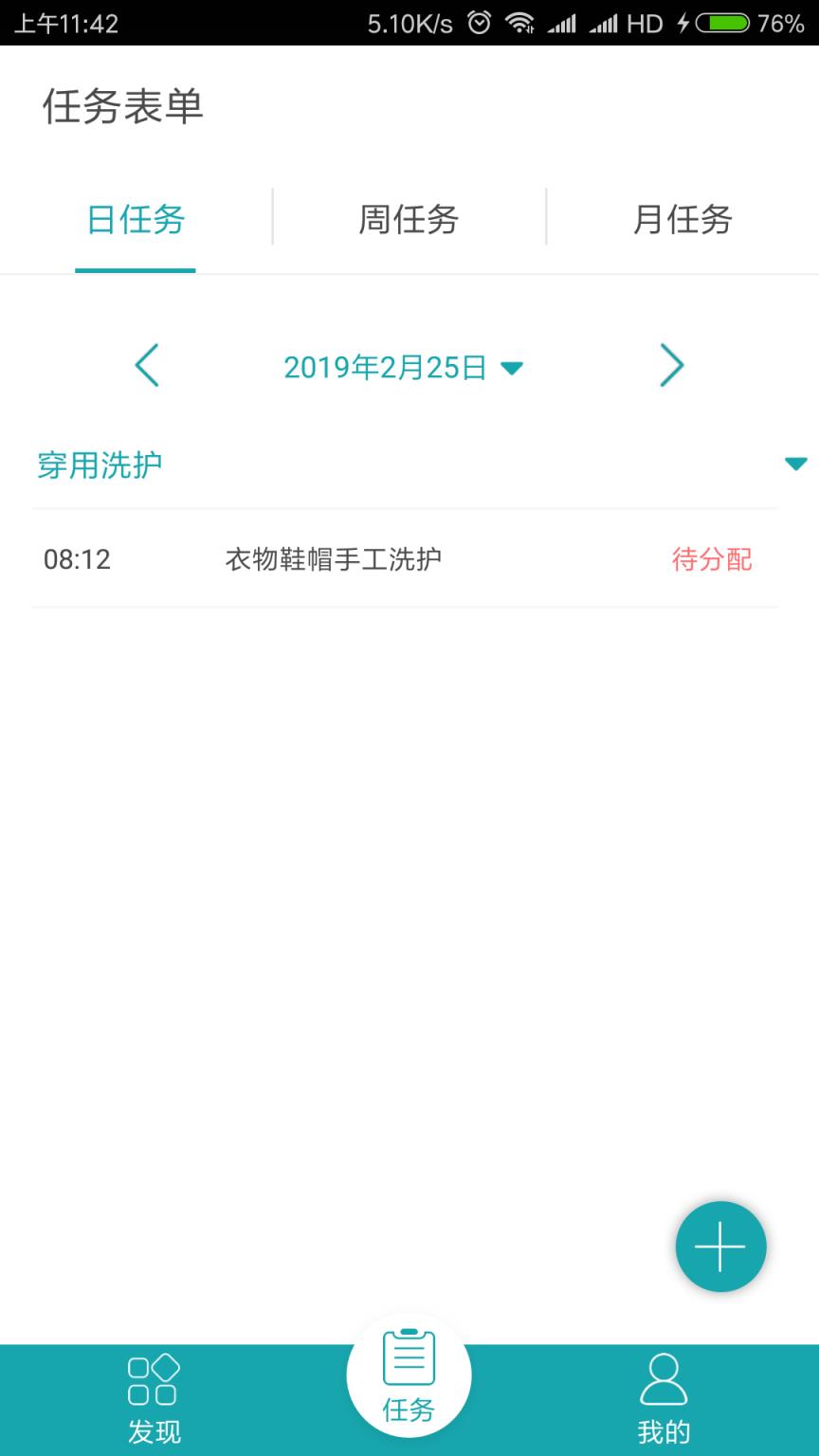Expand the date selection dropdown triangle
Viewport: 819px width, 1456px height.
pyautogui.click(x=512, y=368)
